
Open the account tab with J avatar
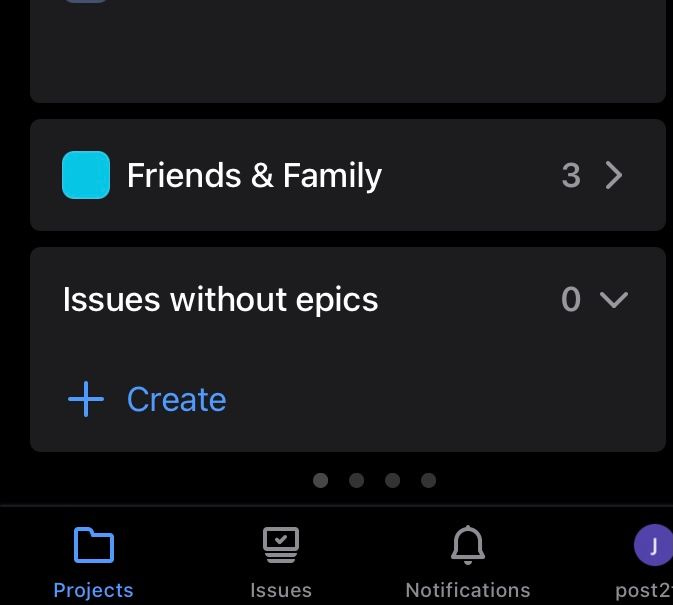(652, 562)
